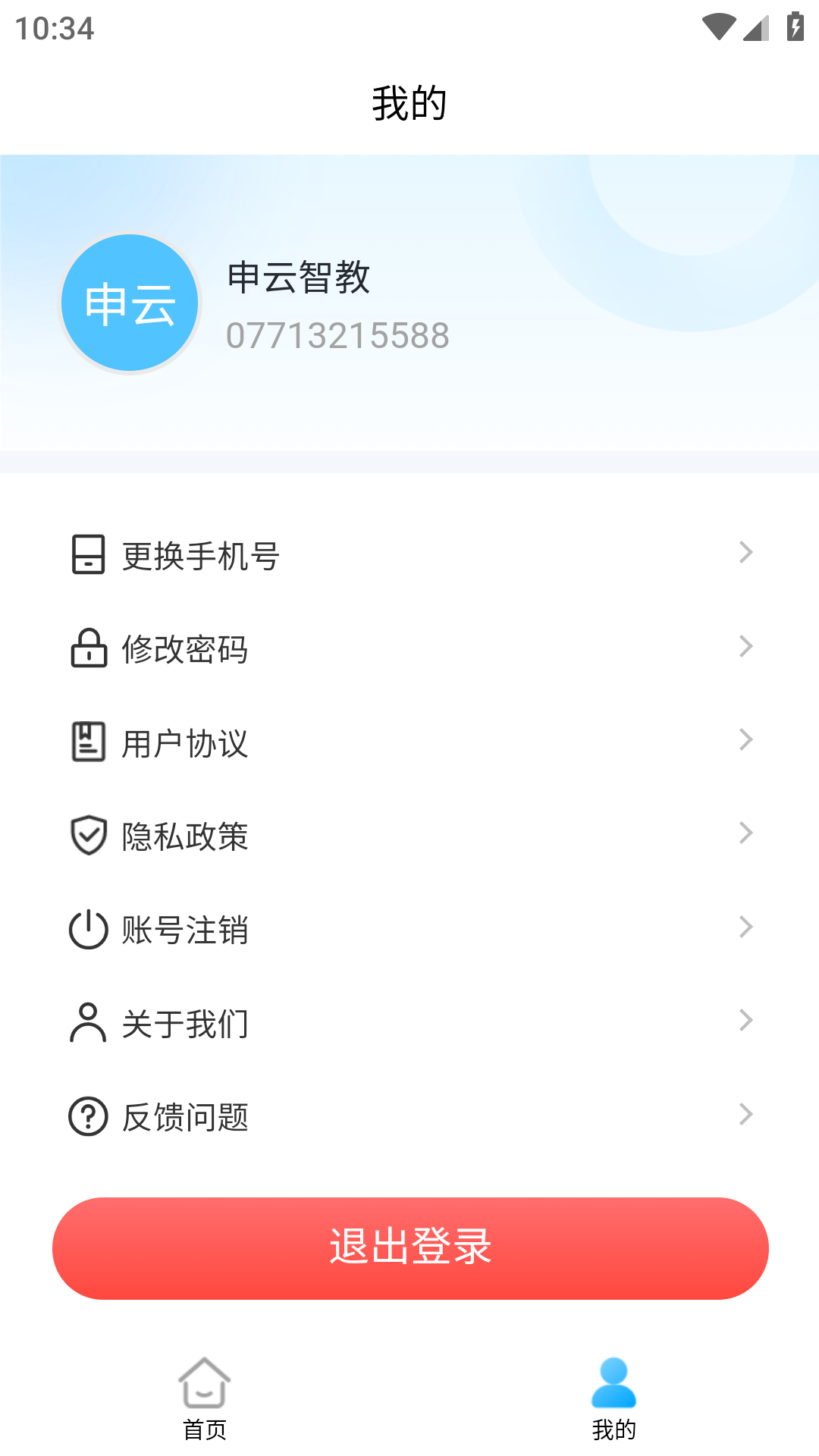This screenshot has height=1456, width=819.
Task: Click the person icon for 关于我们
Action: point(86,1023)
